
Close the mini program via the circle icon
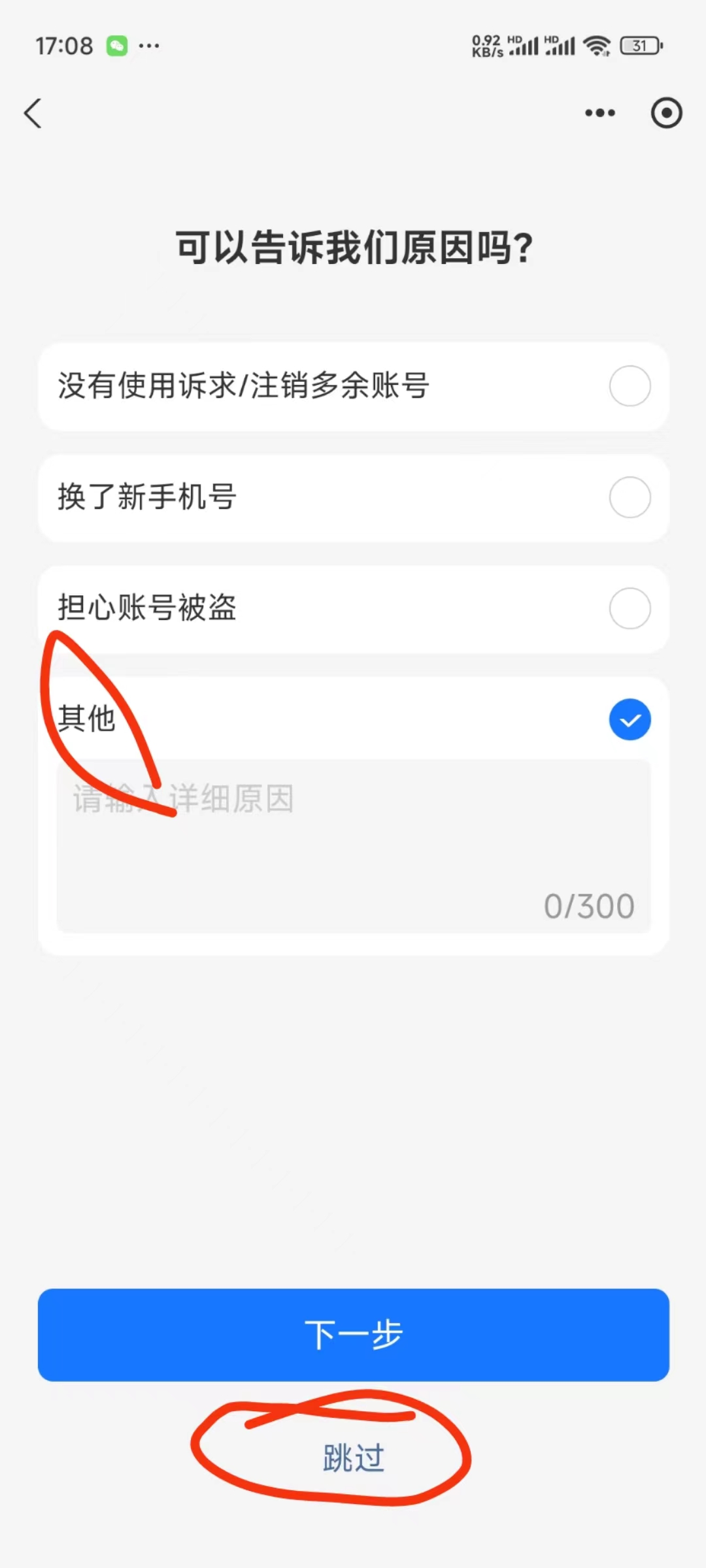pos(666,113)
